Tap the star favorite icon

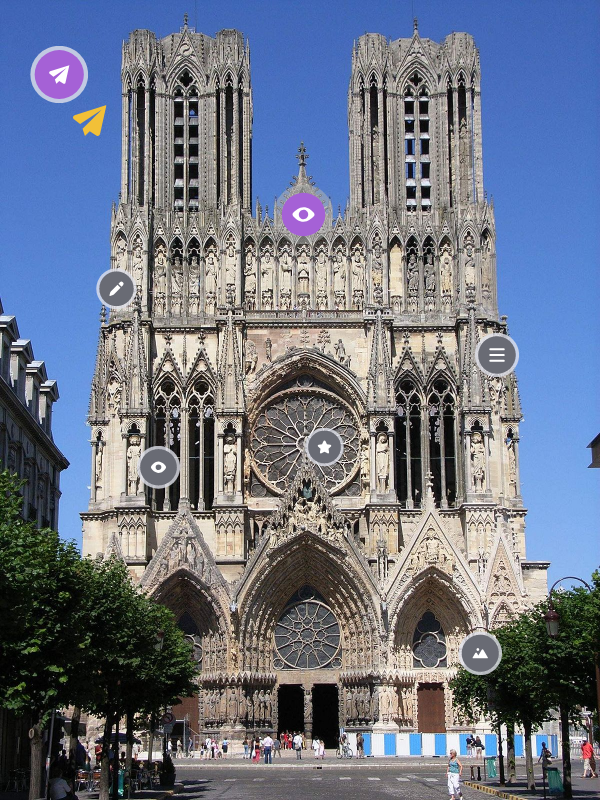coord(324,447)
